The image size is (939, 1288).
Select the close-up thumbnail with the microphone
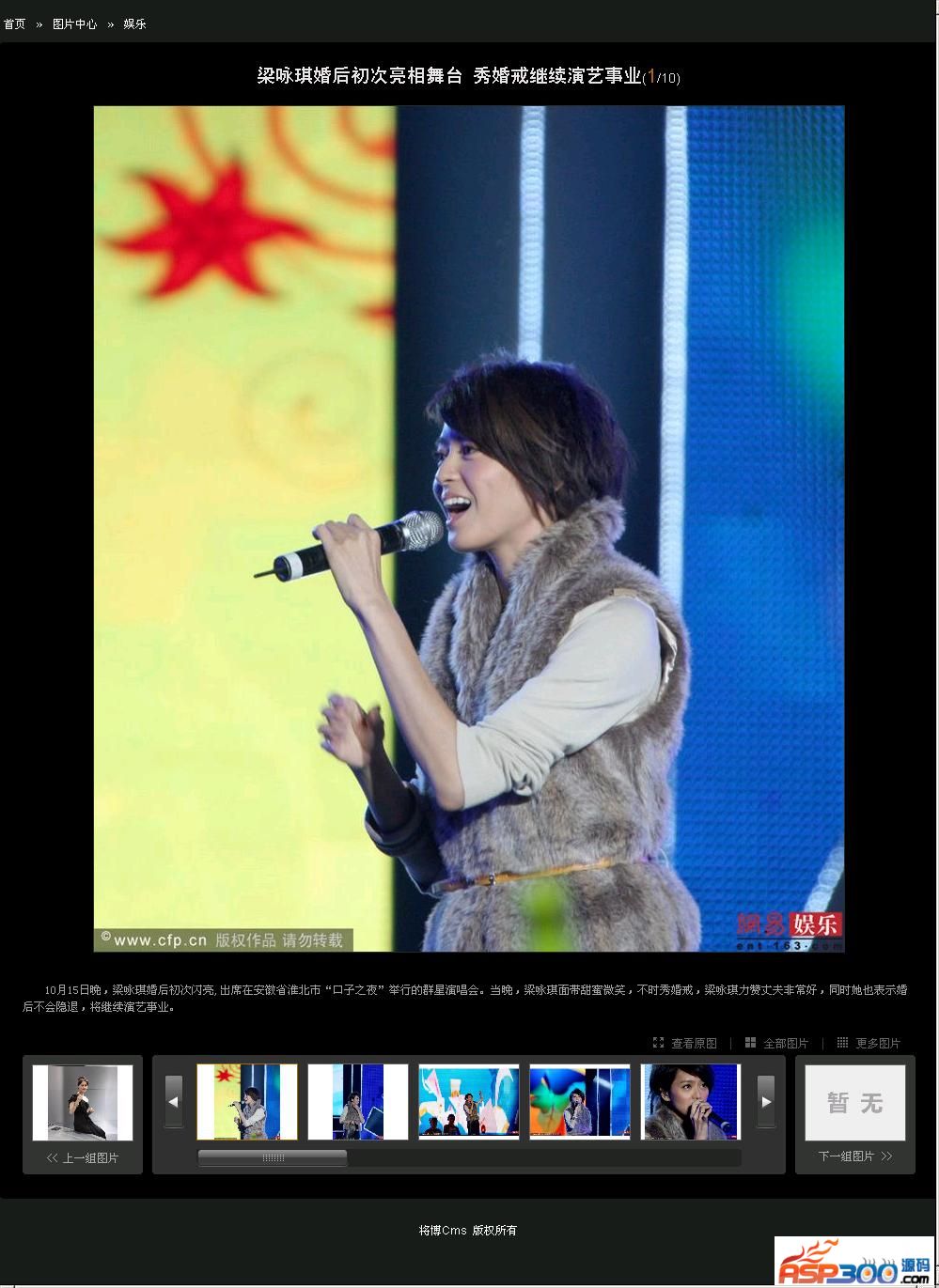[691, 1101]
